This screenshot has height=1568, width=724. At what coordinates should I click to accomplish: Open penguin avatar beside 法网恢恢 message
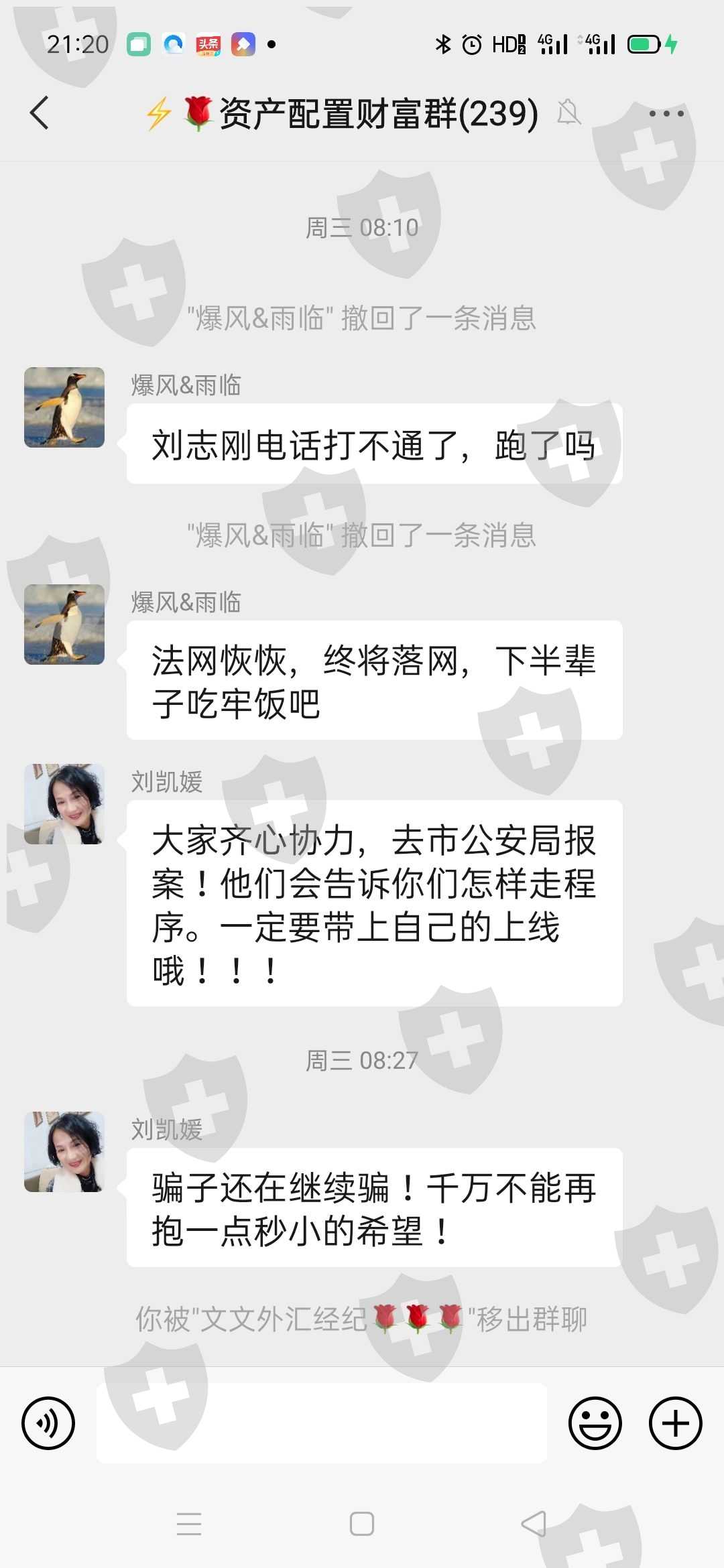coord(64,625)
